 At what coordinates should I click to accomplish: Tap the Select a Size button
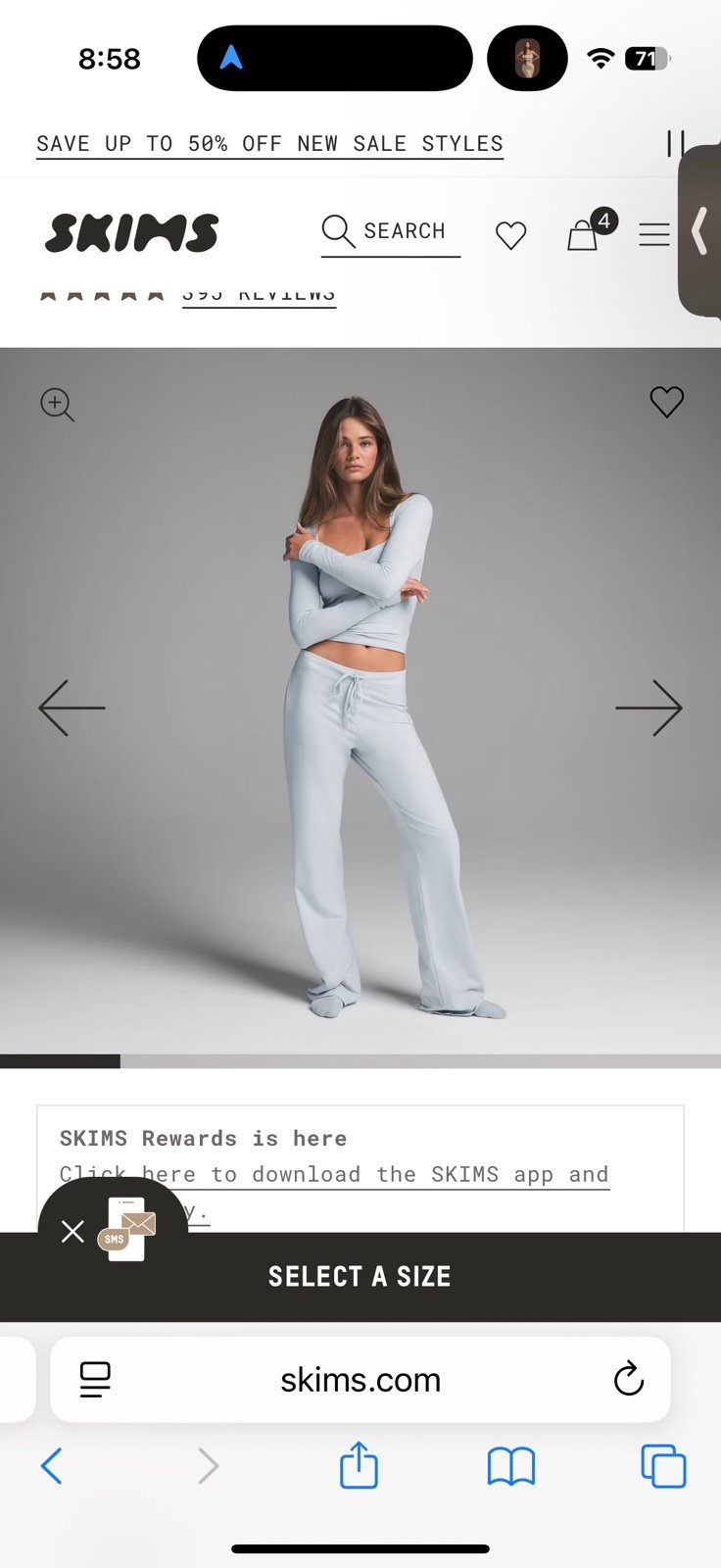pyautogui.click(x=360, y=1277)
